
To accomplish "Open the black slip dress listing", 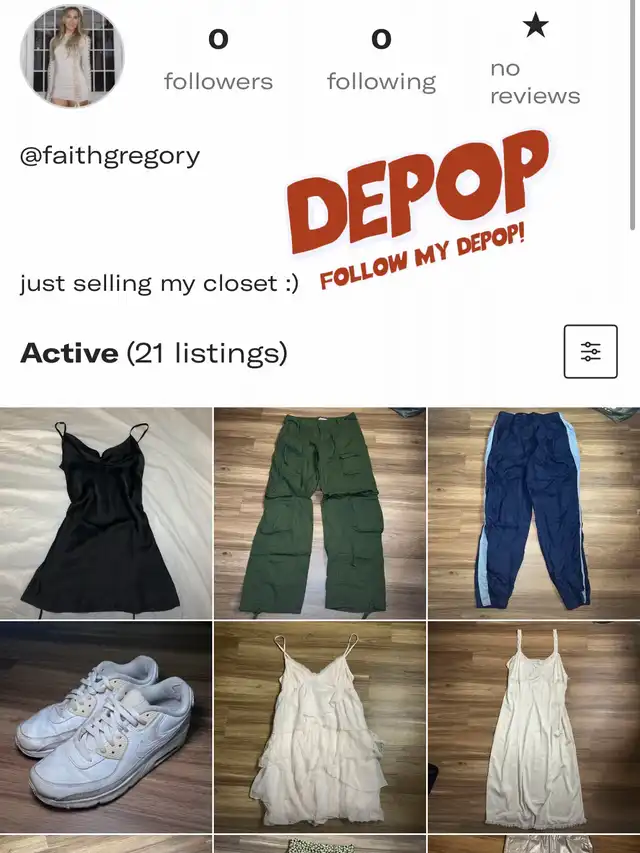I will click(106, 512).
